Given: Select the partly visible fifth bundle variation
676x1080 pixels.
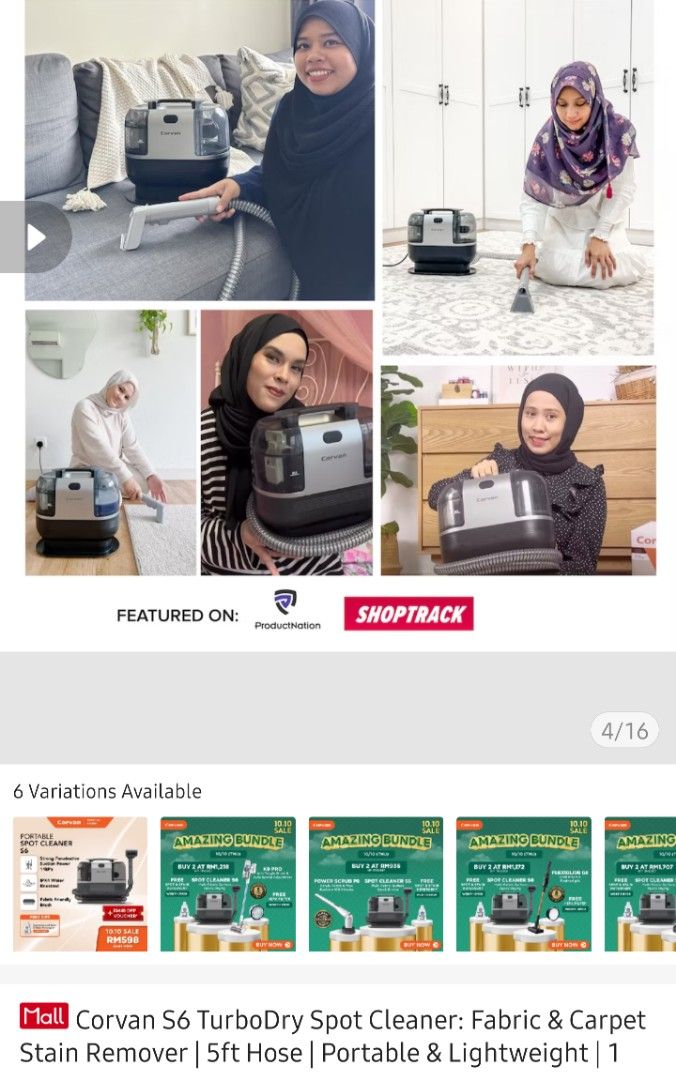Looking at the screenshot, I should tap(641, 883).
